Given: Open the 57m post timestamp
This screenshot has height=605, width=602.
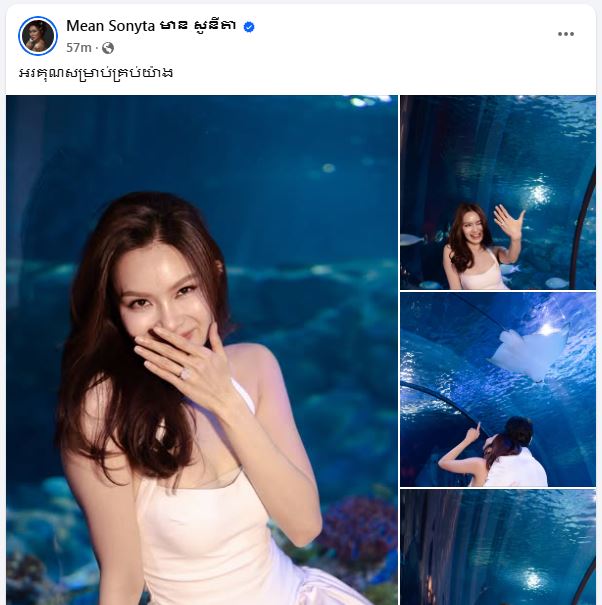Looking at the screenshot, I should [x=79, y=47].
